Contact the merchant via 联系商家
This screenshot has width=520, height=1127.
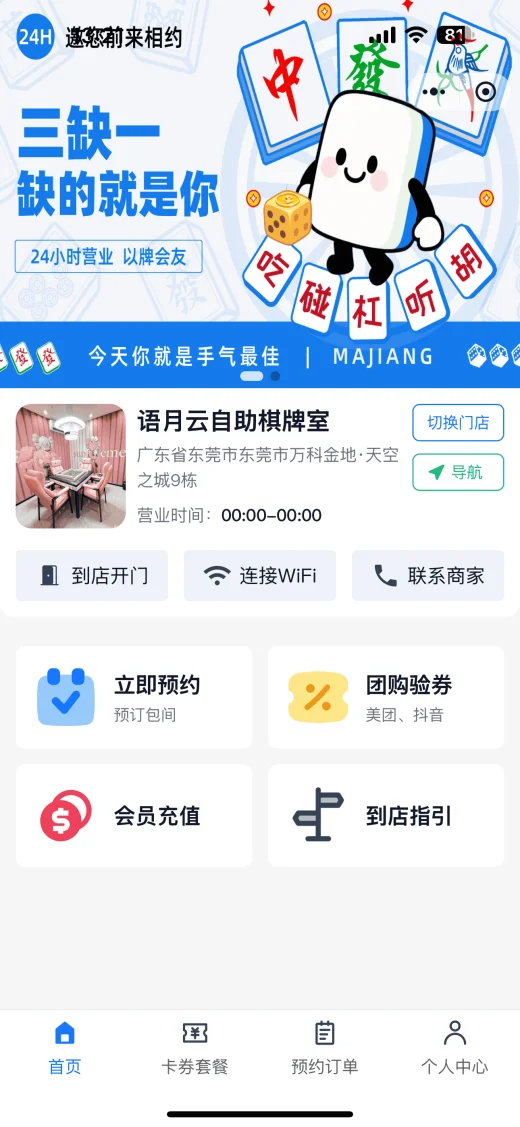pyautogui.click(x=428, y=576)
